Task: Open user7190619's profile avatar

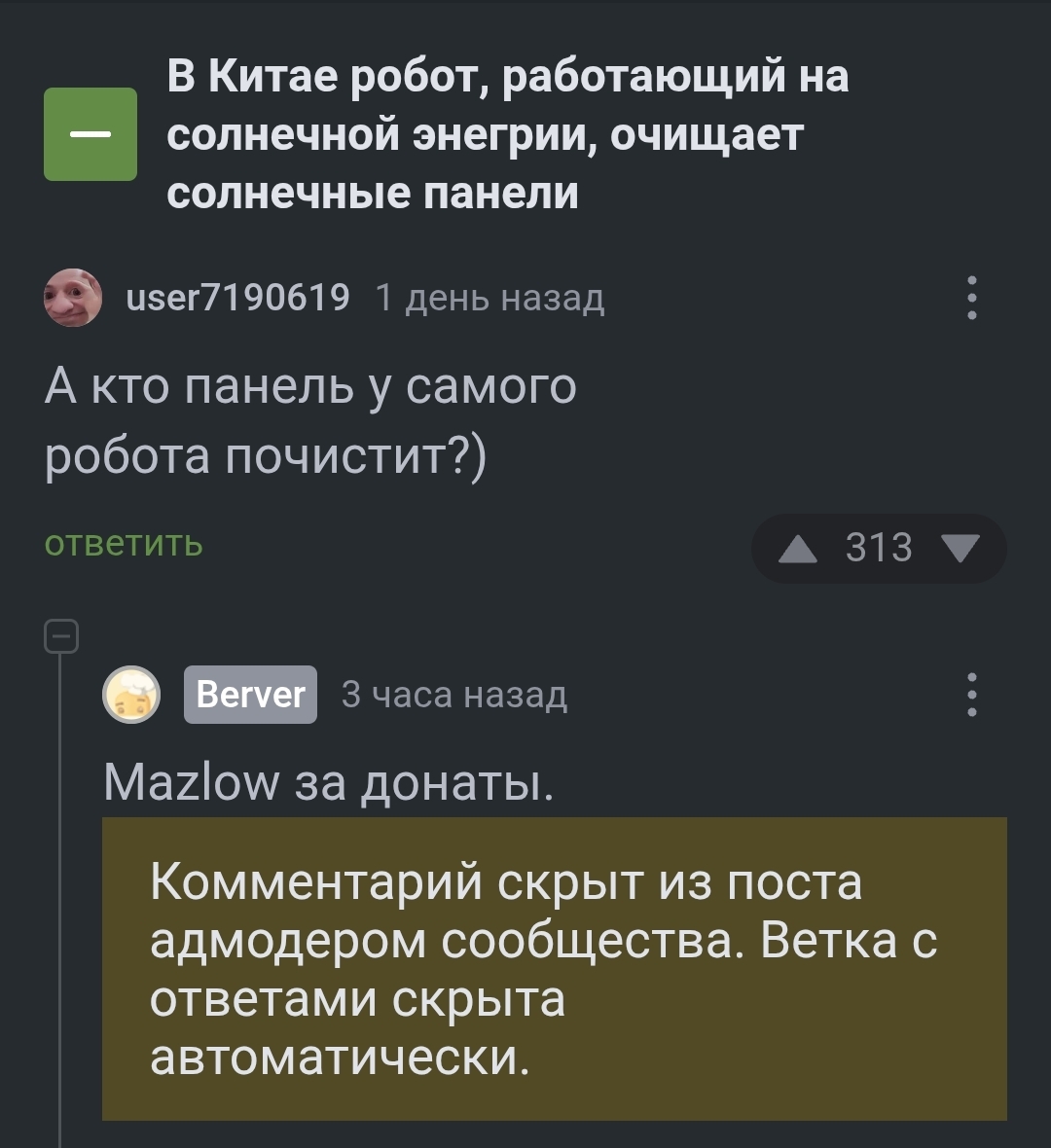Action: coord(73,298)
